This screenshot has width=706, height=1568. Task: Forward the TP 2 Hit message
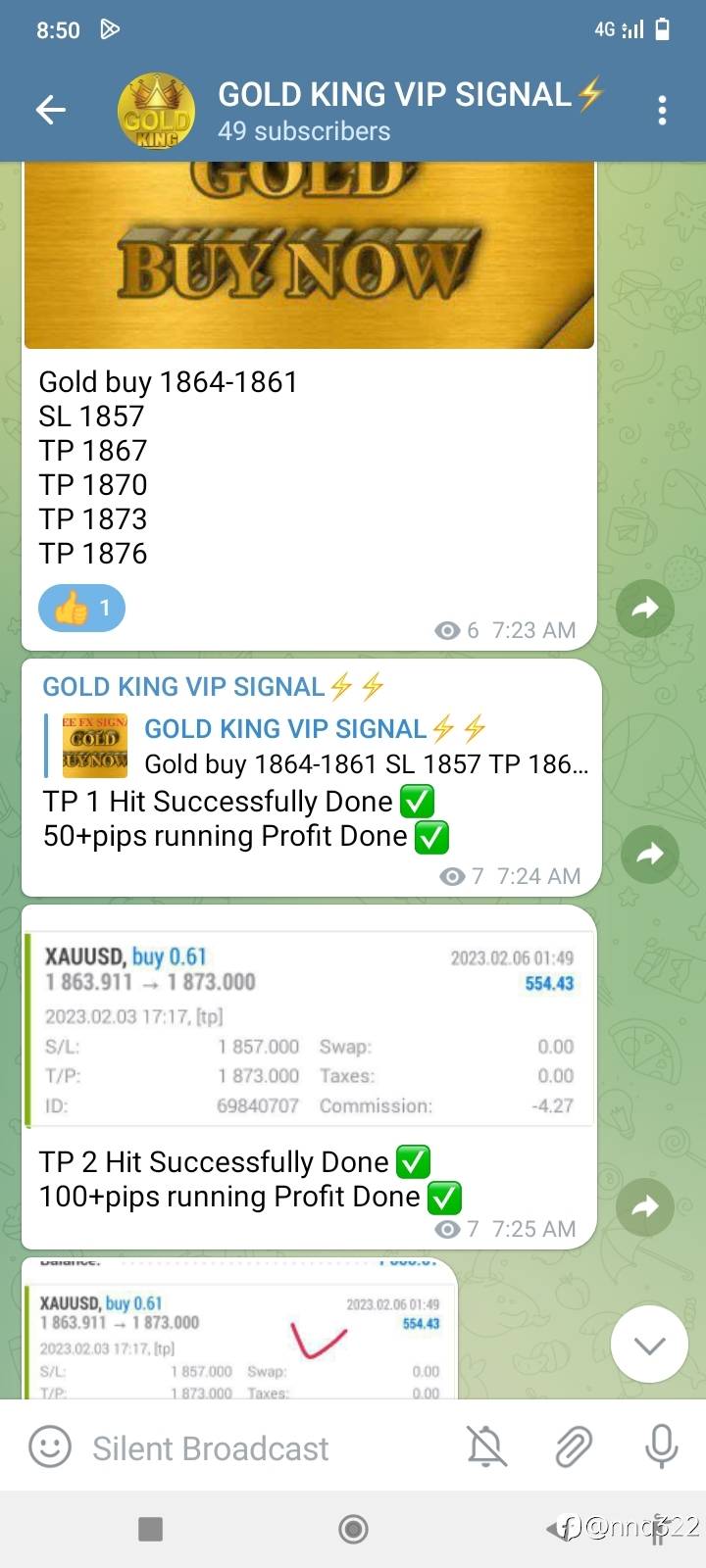click(x=644, y=1206)
